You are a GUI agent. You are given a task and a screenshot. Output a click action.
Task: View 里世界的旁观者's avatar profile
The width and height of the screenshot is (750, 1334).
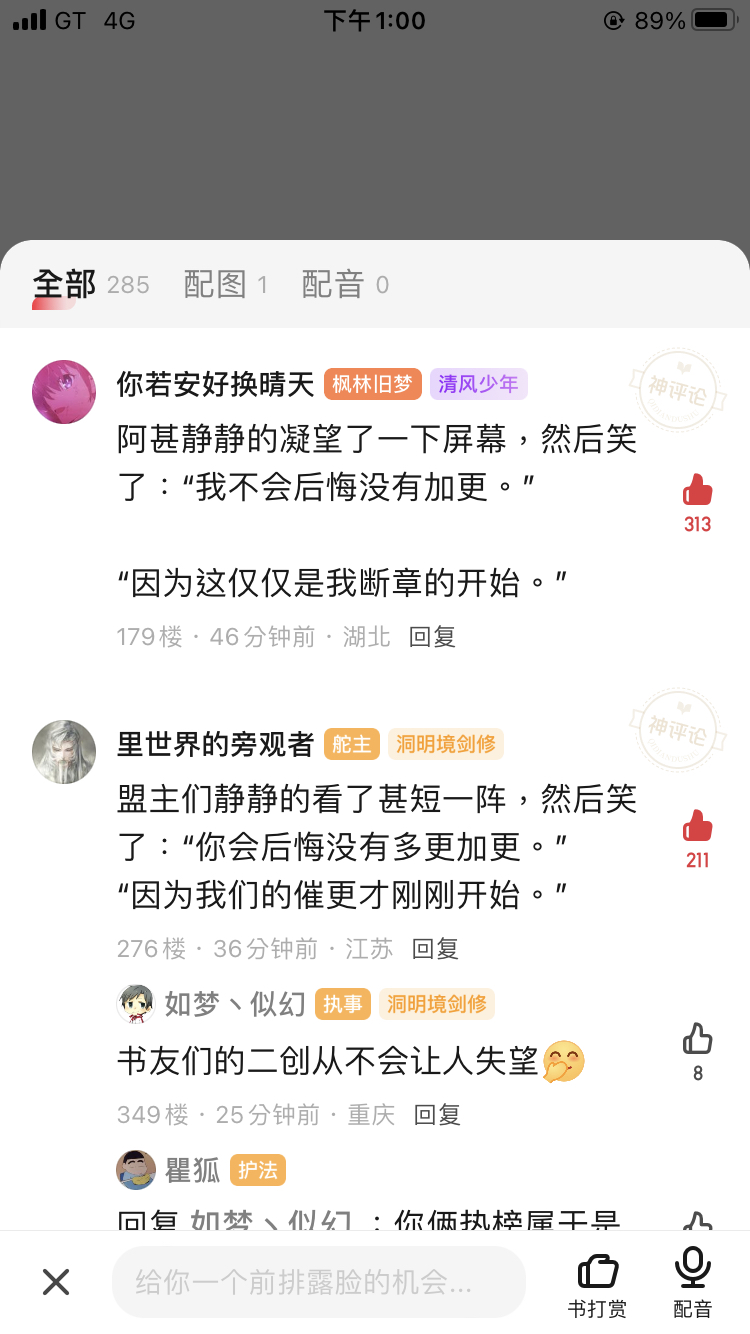coord(64,751)
